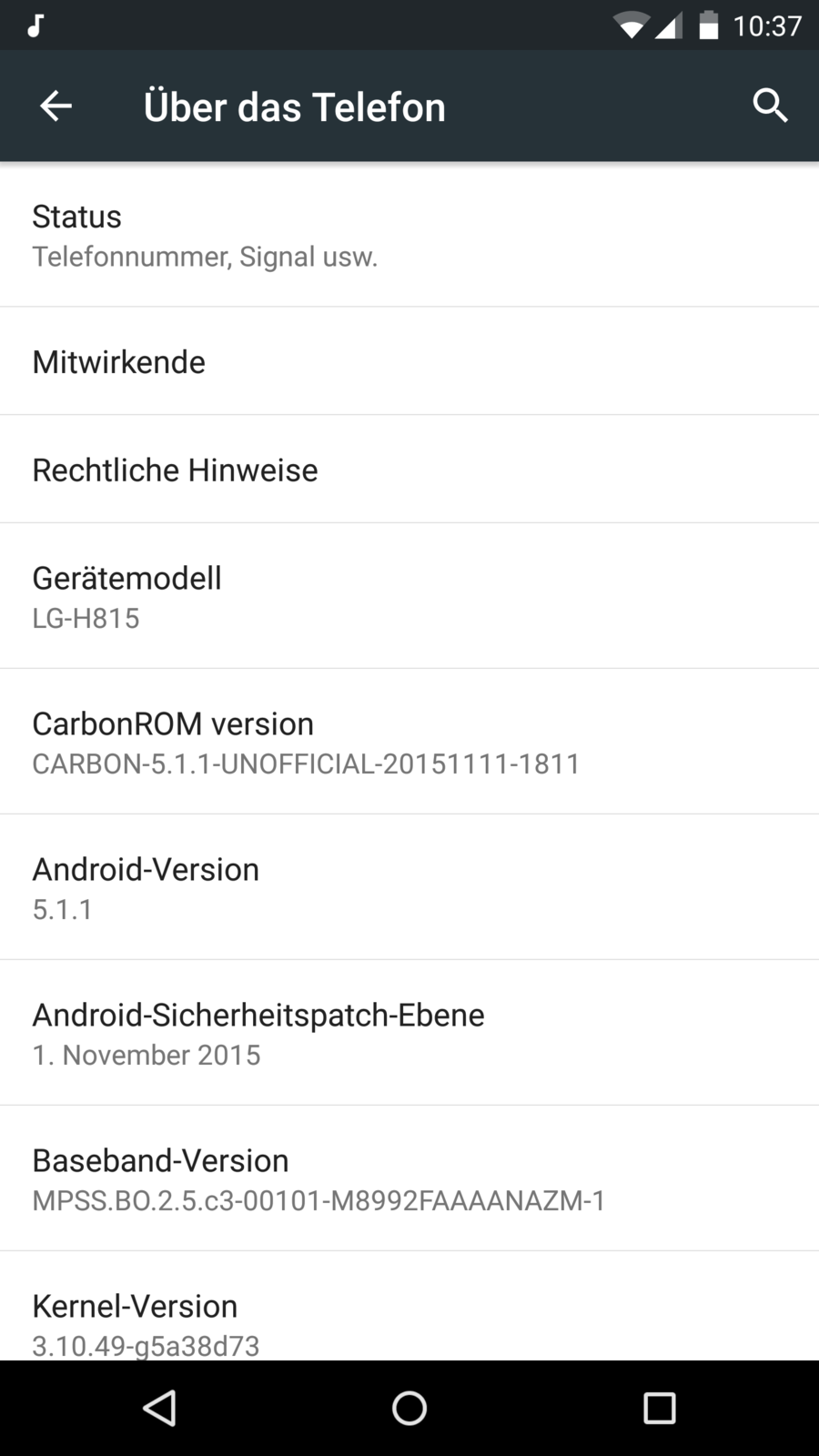Open Status with Telefonnummer and Signal
The height and width of the screenshot is (1456, 819).
pos(409,235)
